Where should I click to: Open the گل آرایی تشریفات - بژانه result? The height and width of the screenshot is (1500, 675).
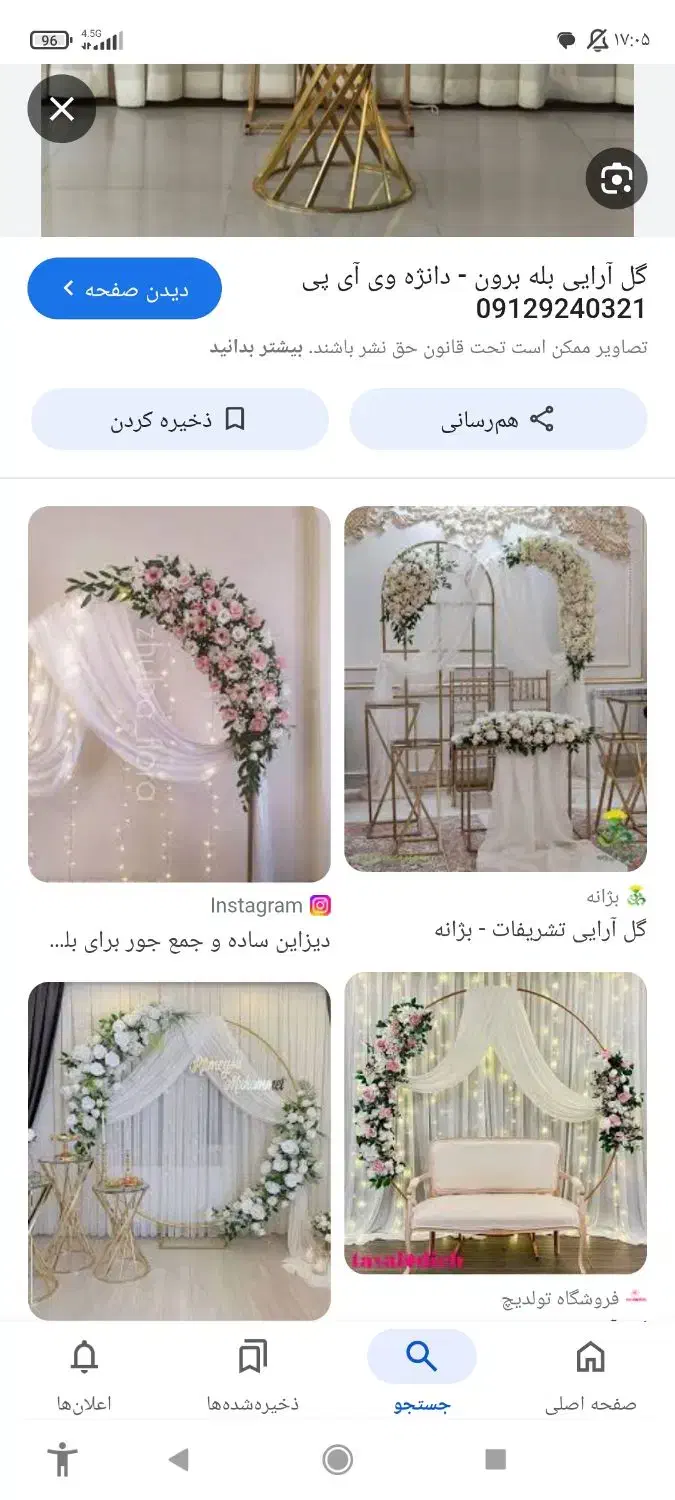[495, 688]
